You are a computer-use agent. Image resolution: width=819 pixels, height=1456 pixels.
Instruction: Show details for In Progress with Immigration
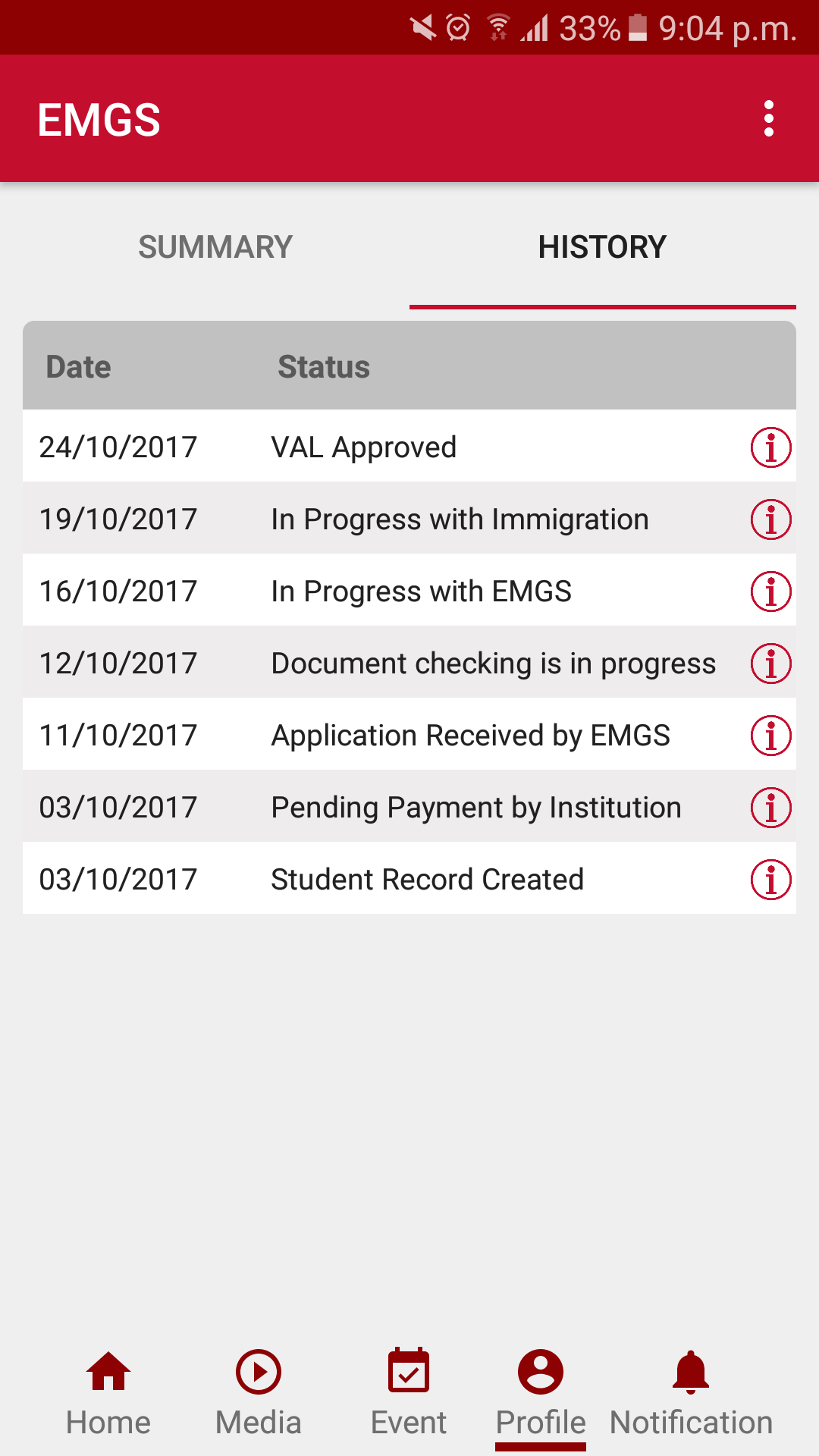pos(770,519)
